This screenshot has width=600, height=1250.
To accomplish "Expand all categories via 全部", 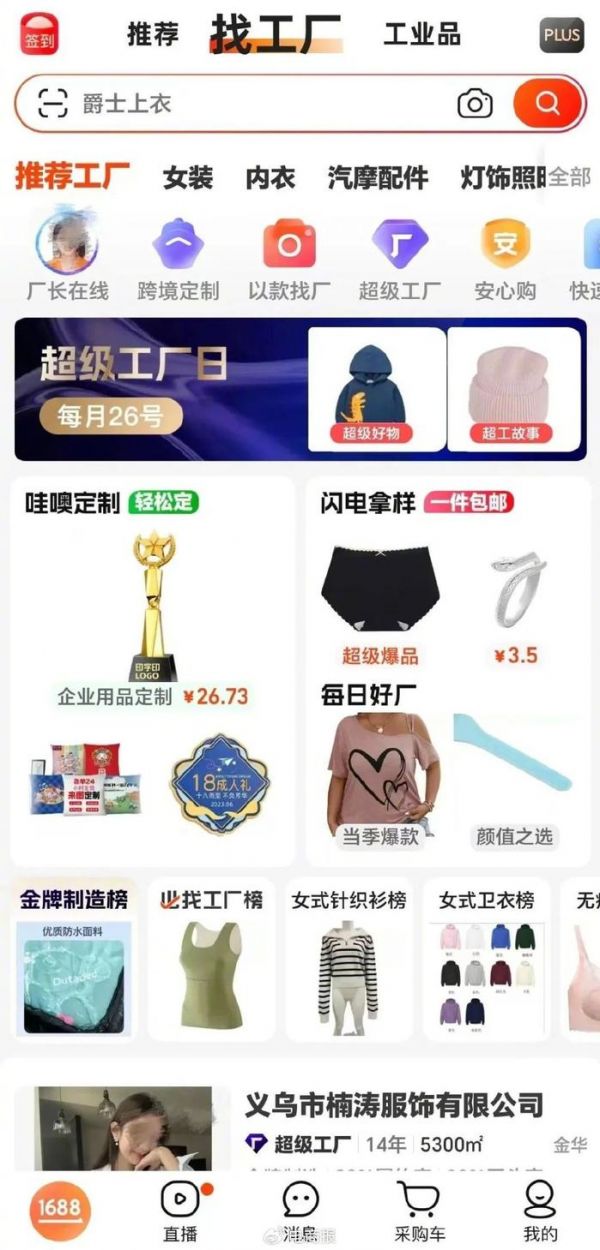I will [569, 178].
